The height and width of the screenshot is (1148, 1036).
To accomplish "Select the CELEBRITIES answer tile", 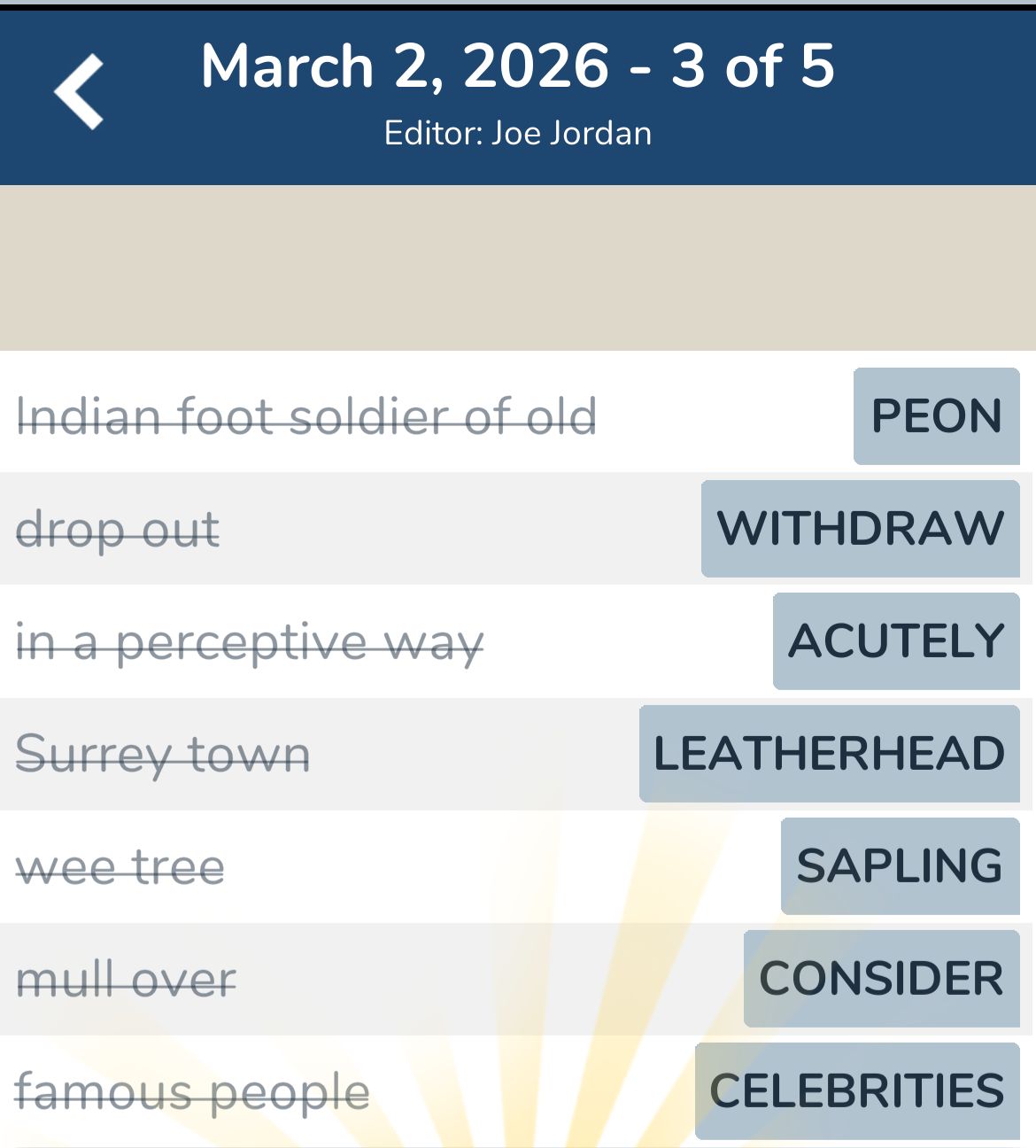I will (x=857, y=1091).
